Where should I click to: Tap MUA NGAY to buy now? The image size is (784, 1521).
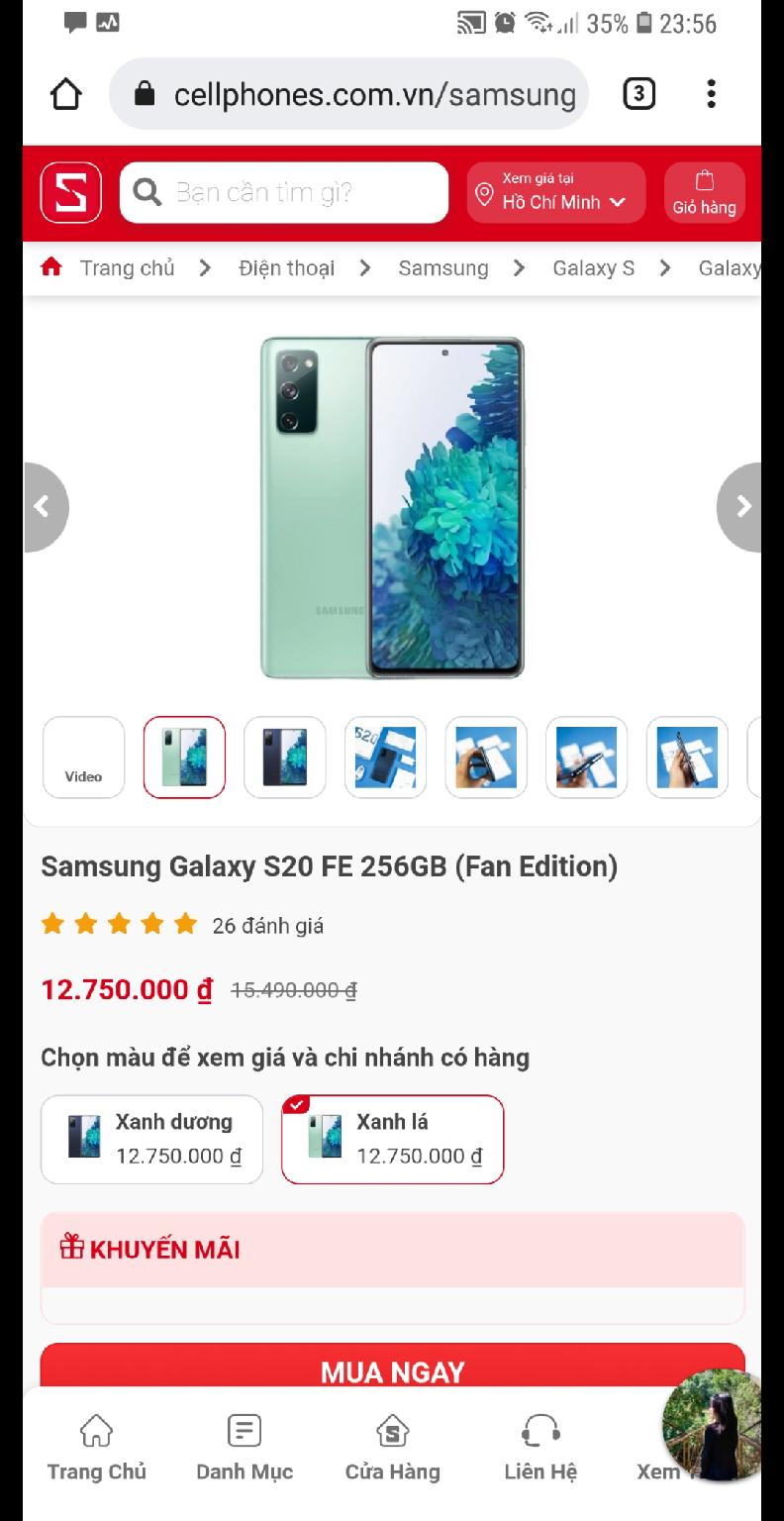392,1369
